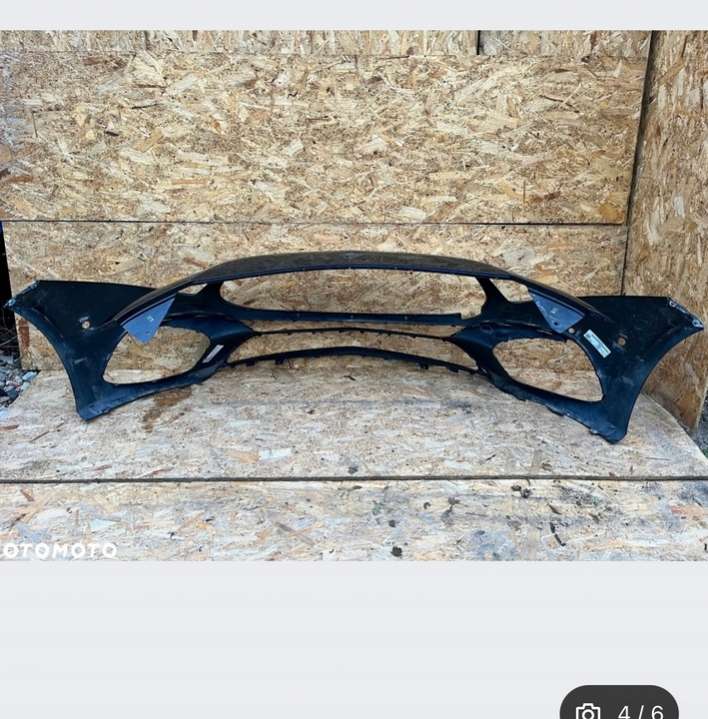708x719 pixels.
Task: Open the bumper listing photo fullscreen
Action: click(x=354, y=295)
